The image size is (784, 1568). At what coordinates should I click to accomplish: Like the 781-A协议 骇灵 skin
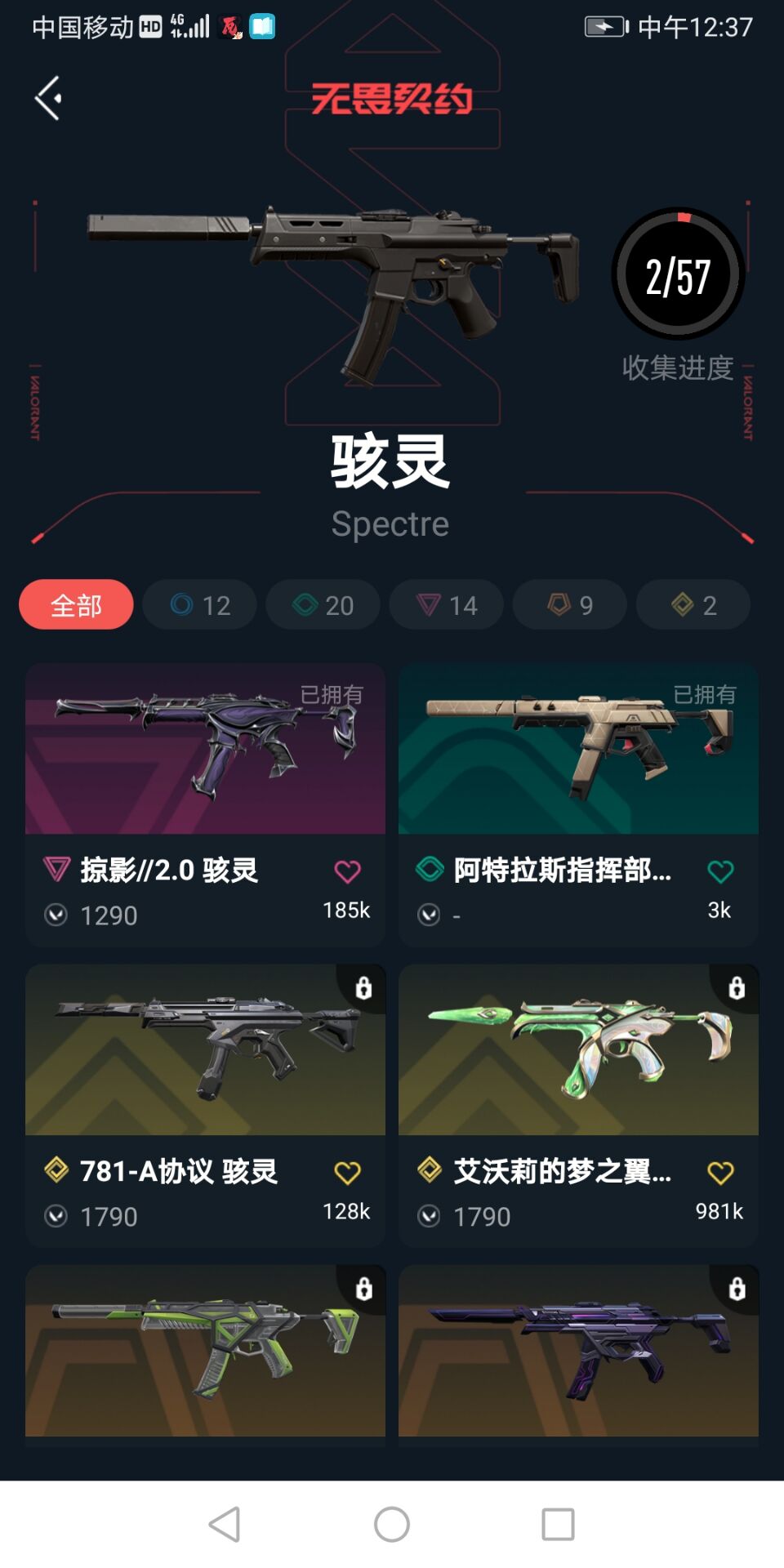coord(347,1174)
